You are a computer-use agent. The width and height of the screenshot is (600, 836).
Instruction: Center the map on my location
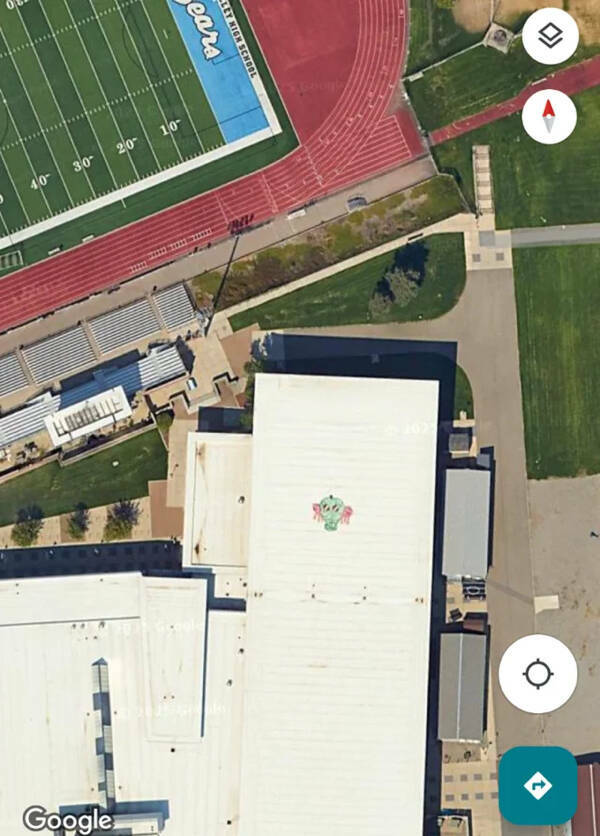pyautogui.click(x=538, y=674)
